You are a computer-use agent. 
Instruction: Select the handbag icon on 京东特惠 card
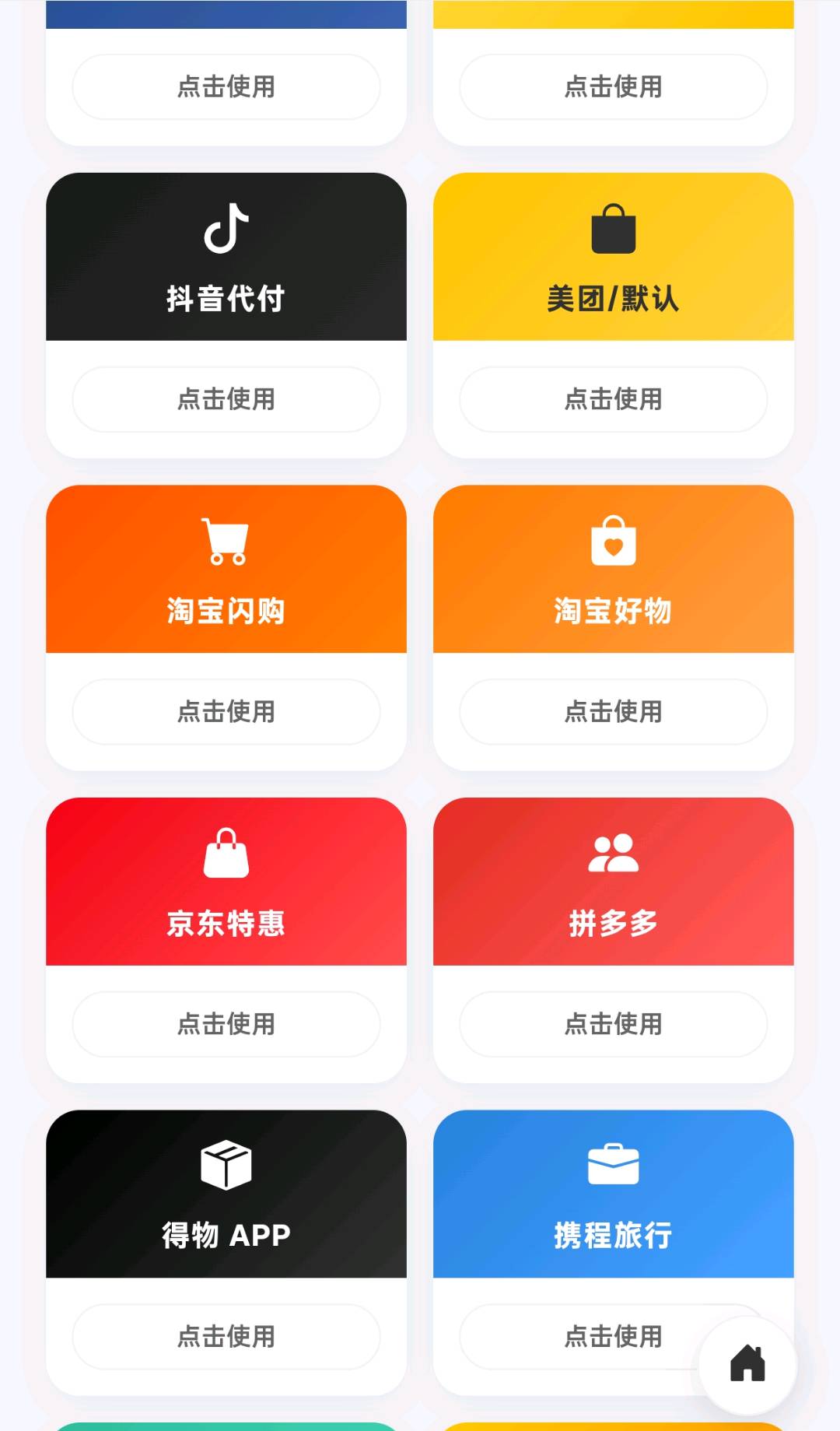click(x=226, y=854)
